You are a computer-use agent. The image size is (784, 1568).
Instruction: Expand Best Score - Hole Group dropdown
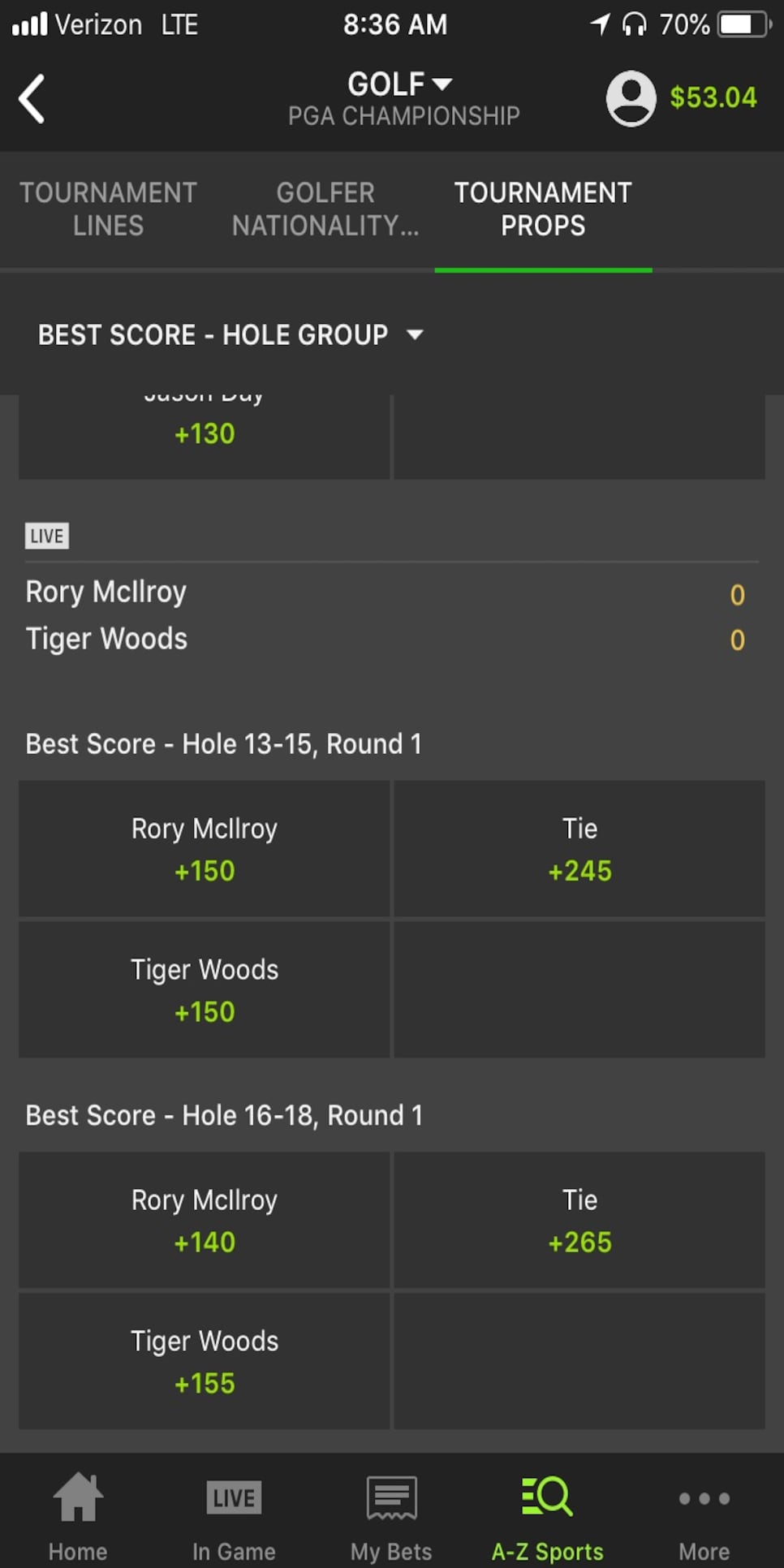click(x=230, y=334)
